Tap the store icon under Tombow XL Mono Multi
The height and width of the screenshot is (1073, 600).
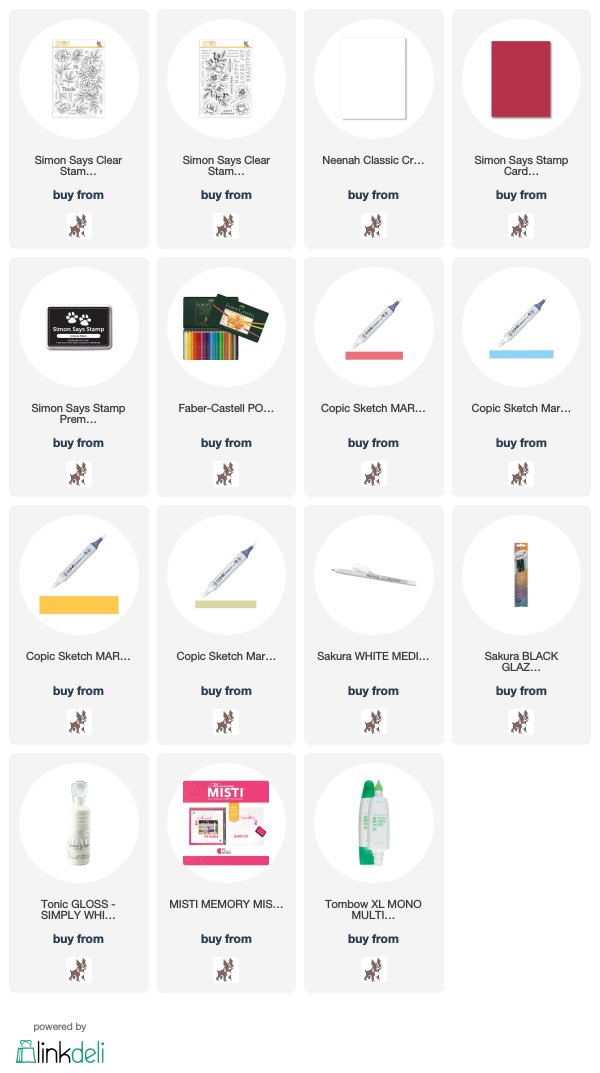coord(374,970)
